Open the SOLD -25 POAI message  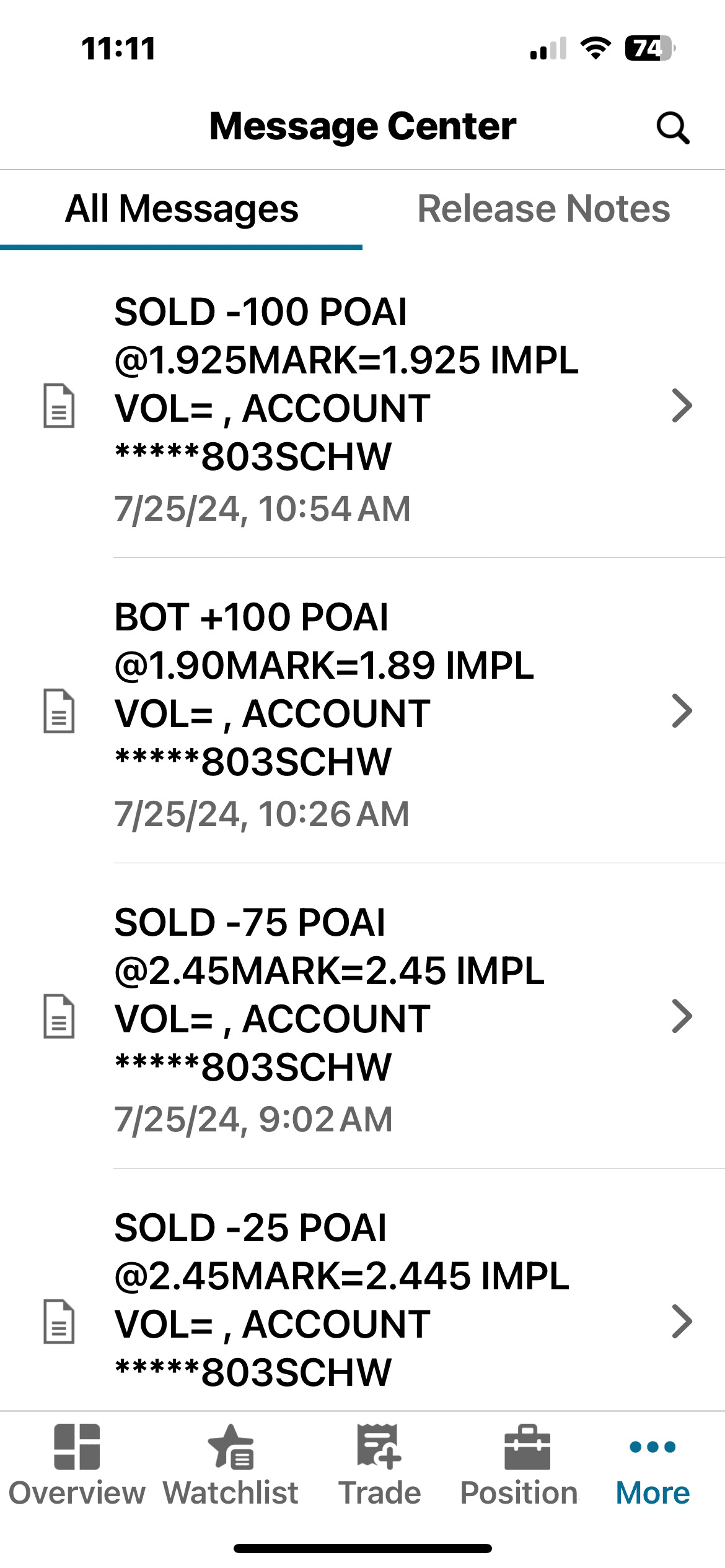[372, 1300]
